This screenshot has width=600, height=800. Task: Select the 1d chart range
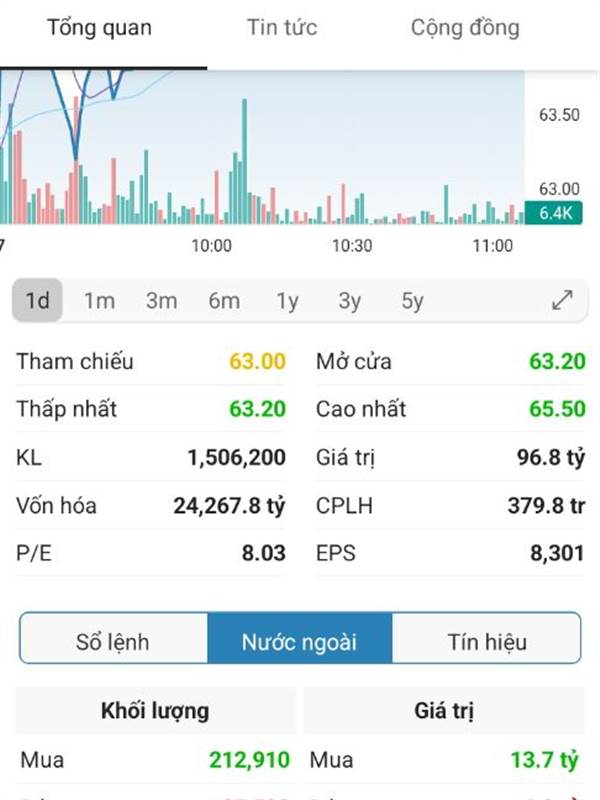(x=38, y=301)
